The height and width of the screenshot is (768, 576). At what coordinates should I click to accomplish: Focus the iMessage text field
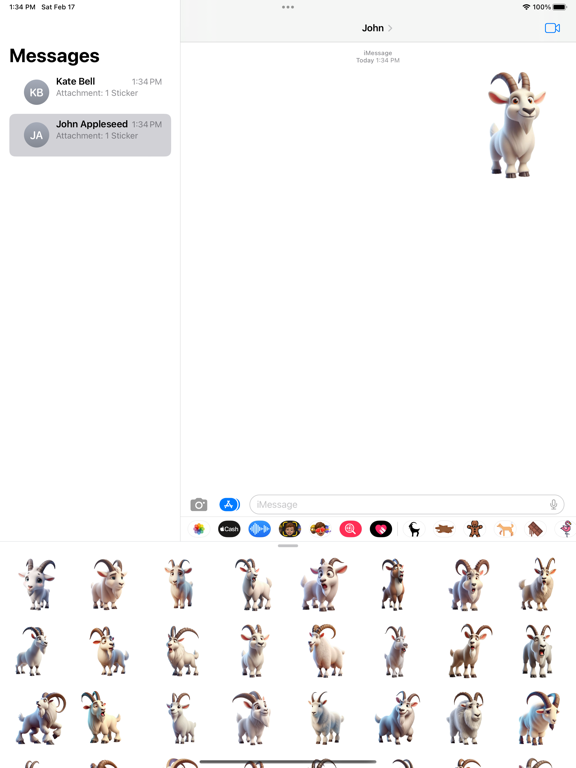coord(407,504)
